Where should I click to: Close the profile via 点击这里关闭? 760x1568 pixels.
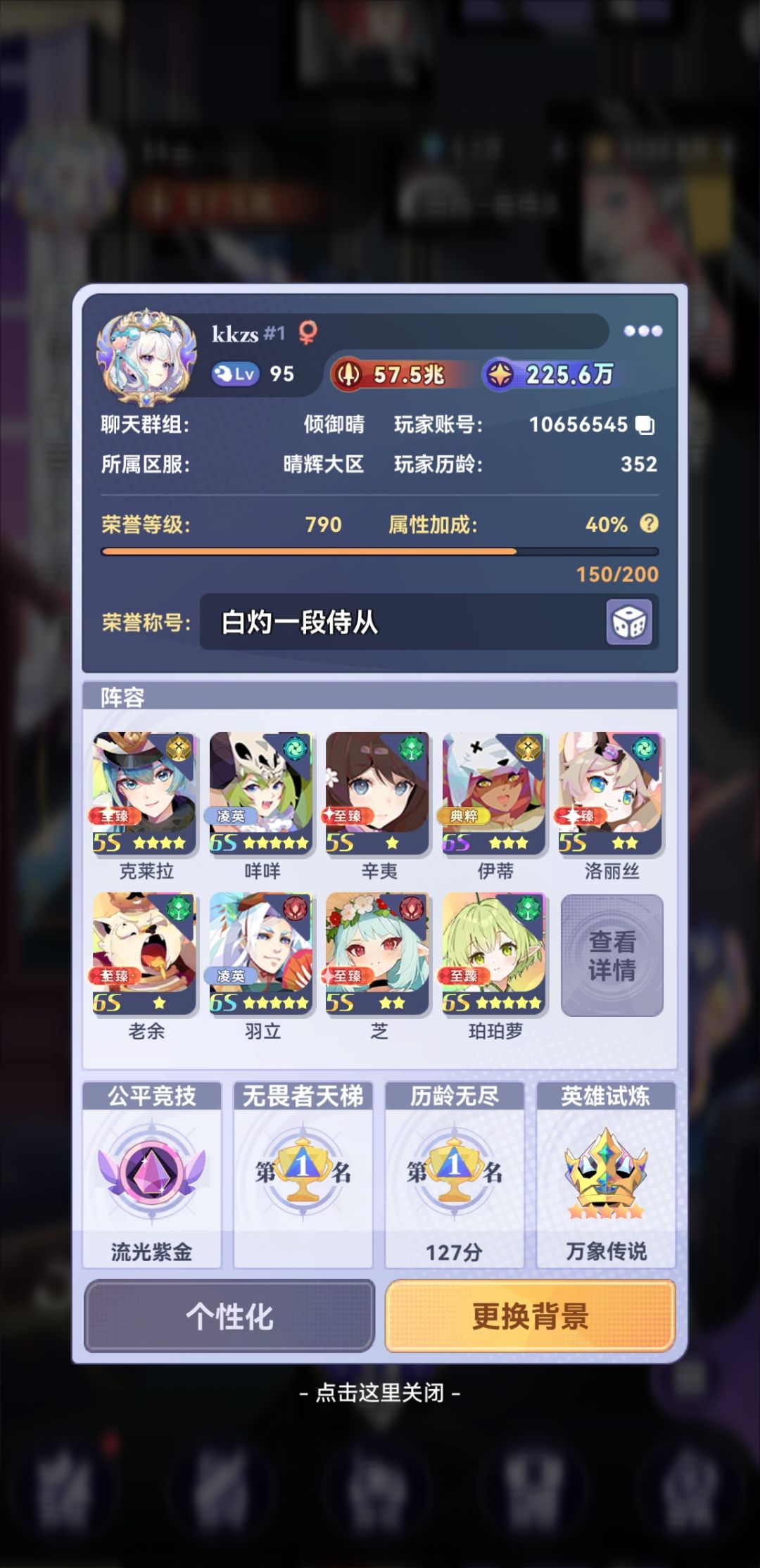coord(380,1393)
